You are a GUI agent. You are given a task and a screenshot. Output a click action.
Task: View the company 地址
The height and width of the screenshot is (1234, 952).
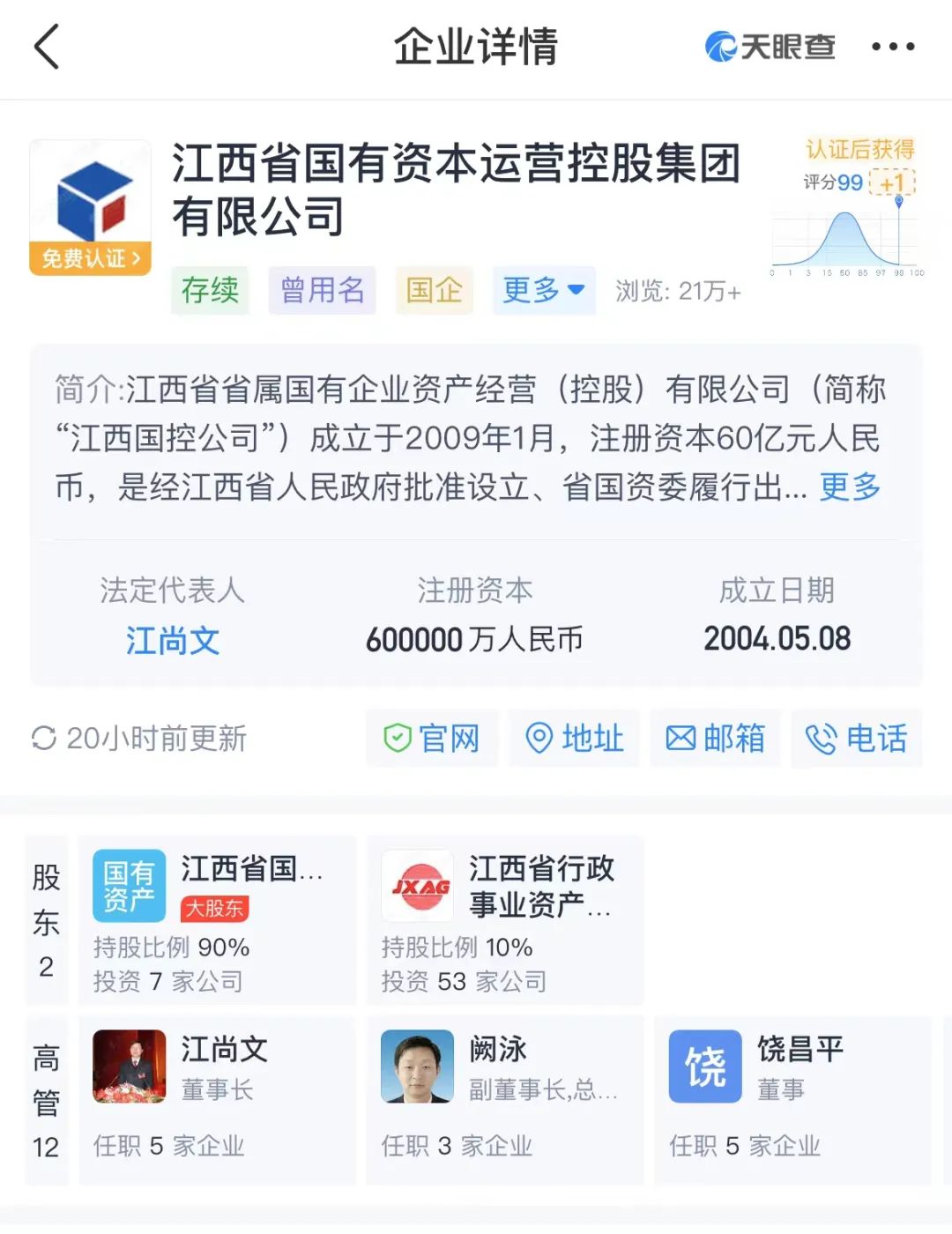575,738
